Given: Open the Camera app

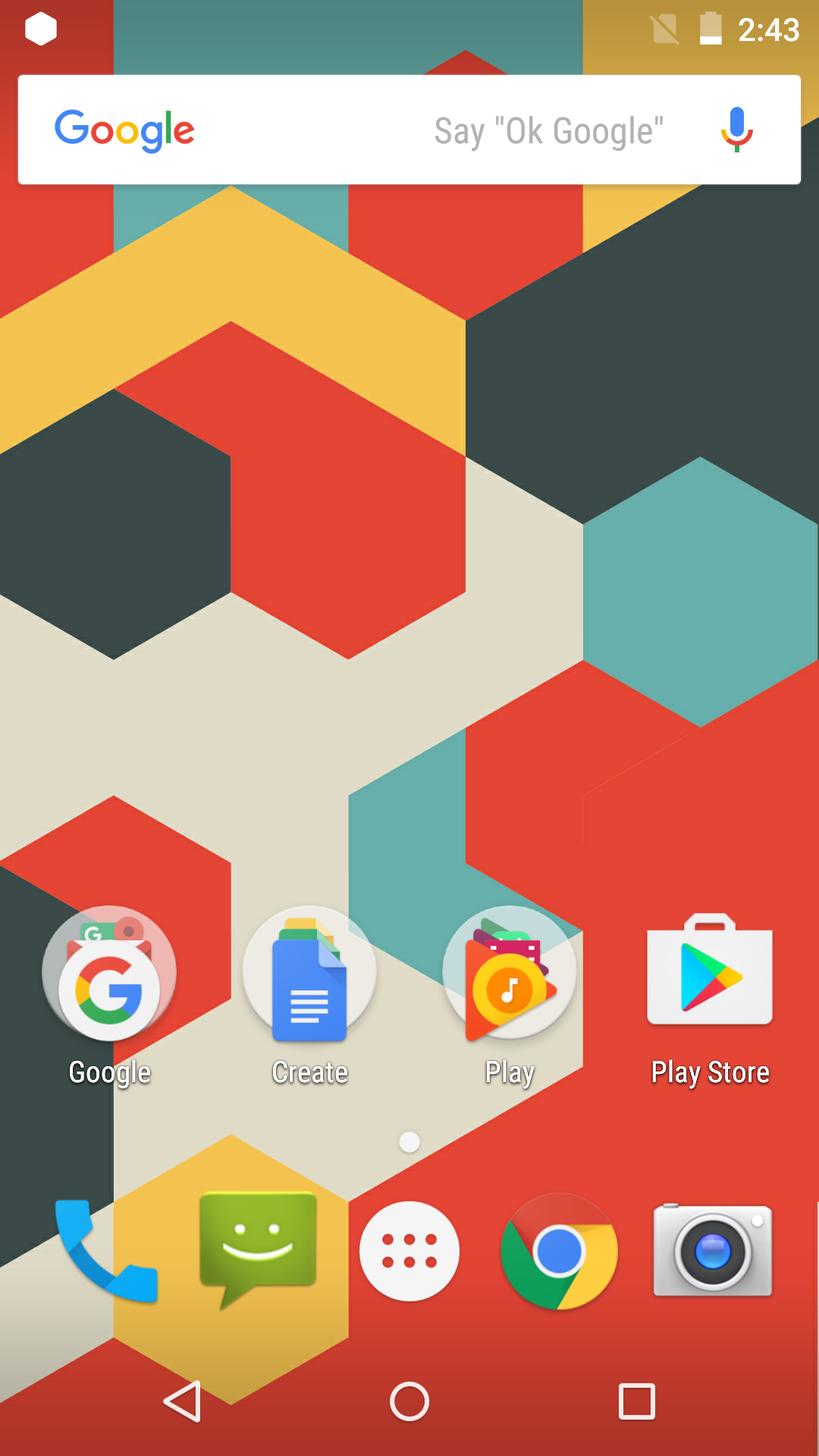Looking at the screenshot, I should click(713, 1251).
